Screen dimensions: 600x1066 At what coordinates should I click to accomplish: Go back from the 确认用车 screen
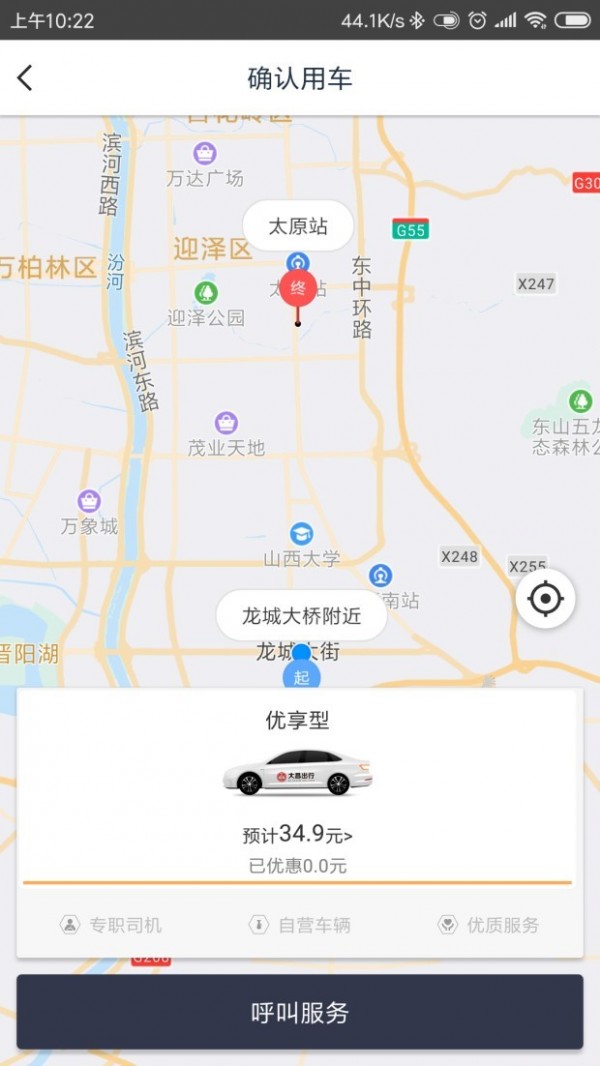(26, 78)
